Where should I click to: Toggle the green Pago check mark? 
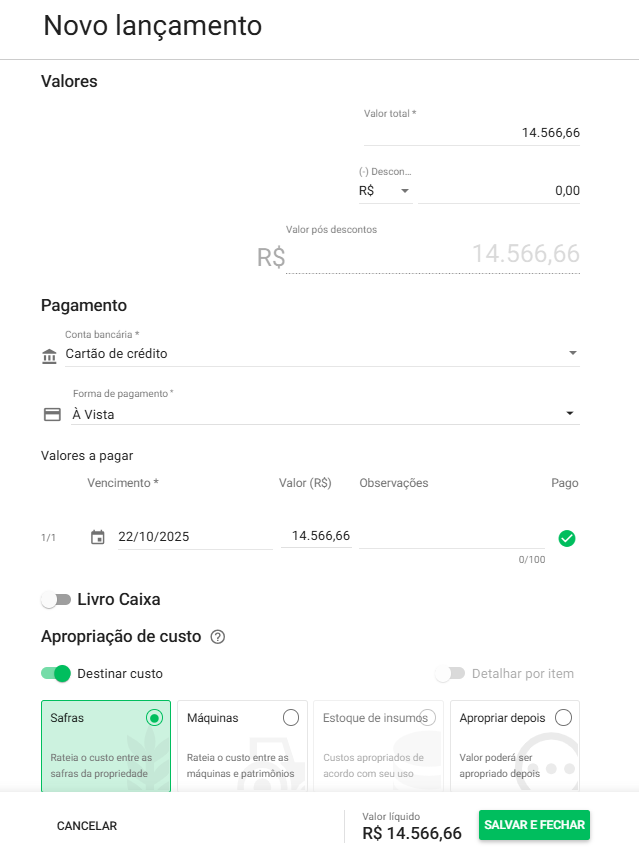pos(567,539)
